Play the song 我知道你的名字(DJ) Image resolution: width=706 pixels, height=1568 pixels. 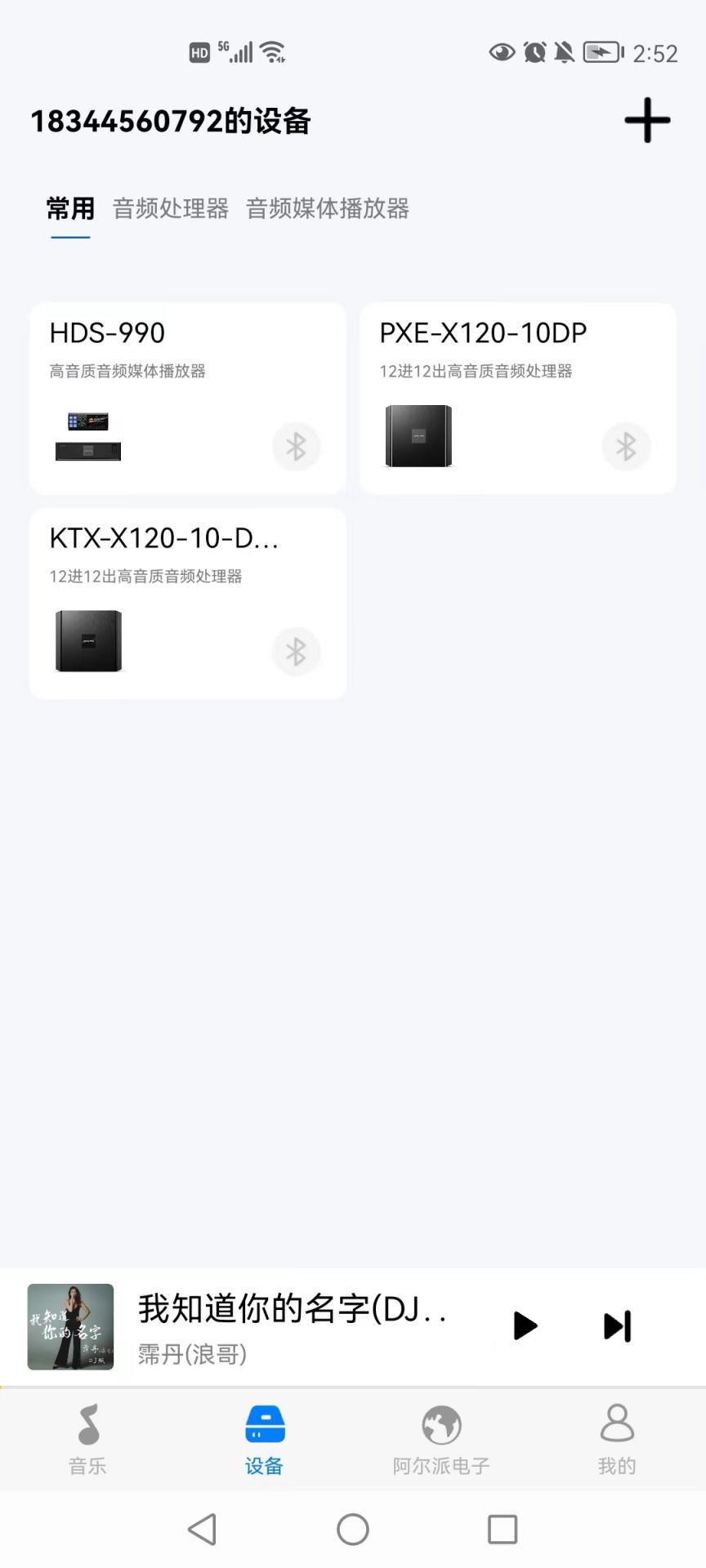tap(525, 1326)
